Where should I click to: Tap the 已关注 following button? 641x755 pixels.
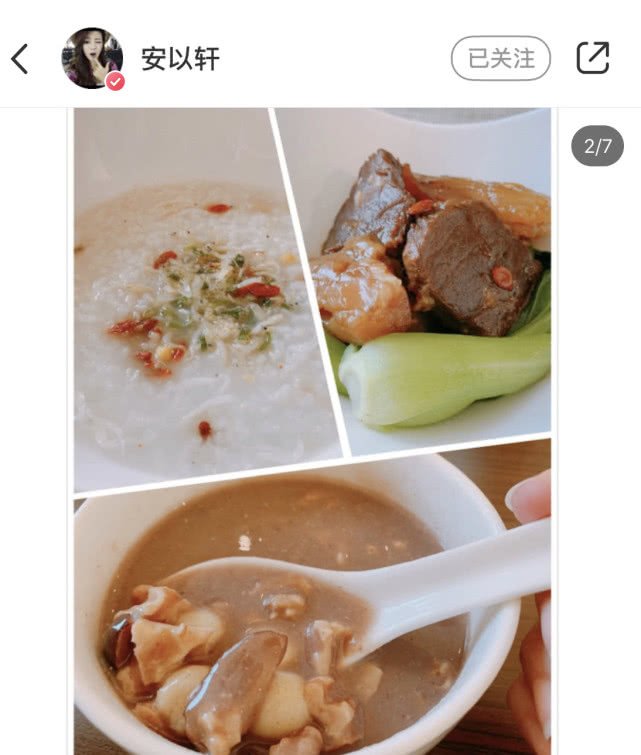point(500,58)
